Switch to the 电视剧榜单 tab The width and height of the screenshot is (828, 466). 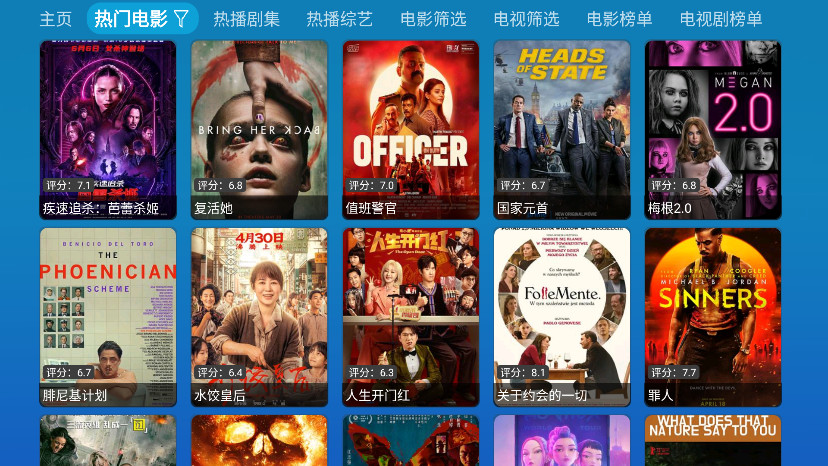(x=720, y=19)
